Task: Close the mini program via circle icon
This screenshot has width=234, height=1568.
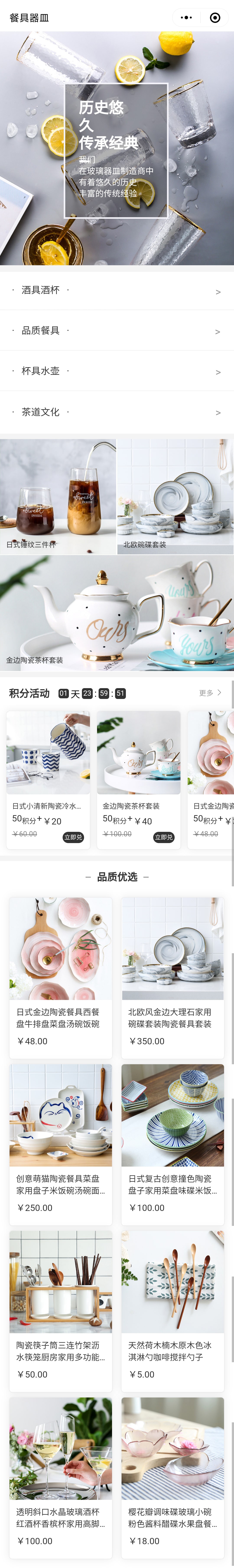Action: coord(214,18)
